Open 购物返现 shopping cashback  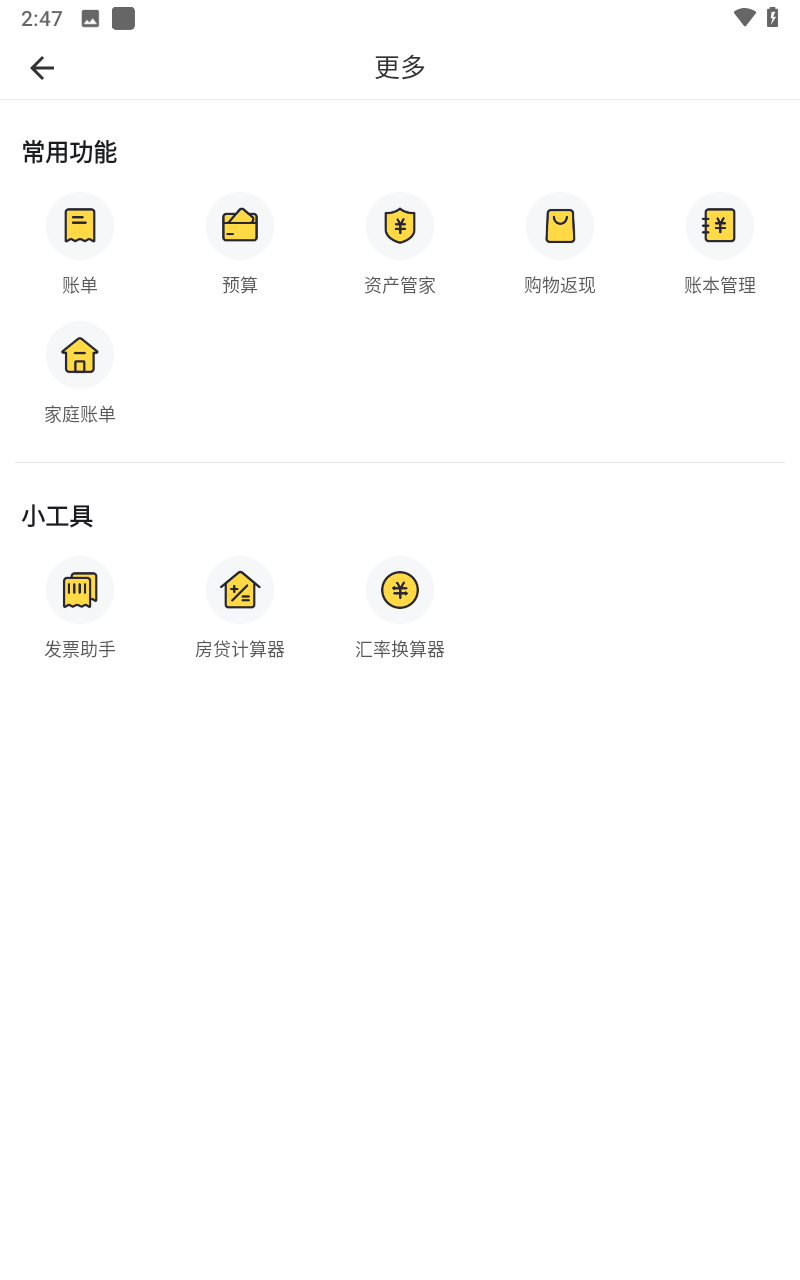point(560,227)
